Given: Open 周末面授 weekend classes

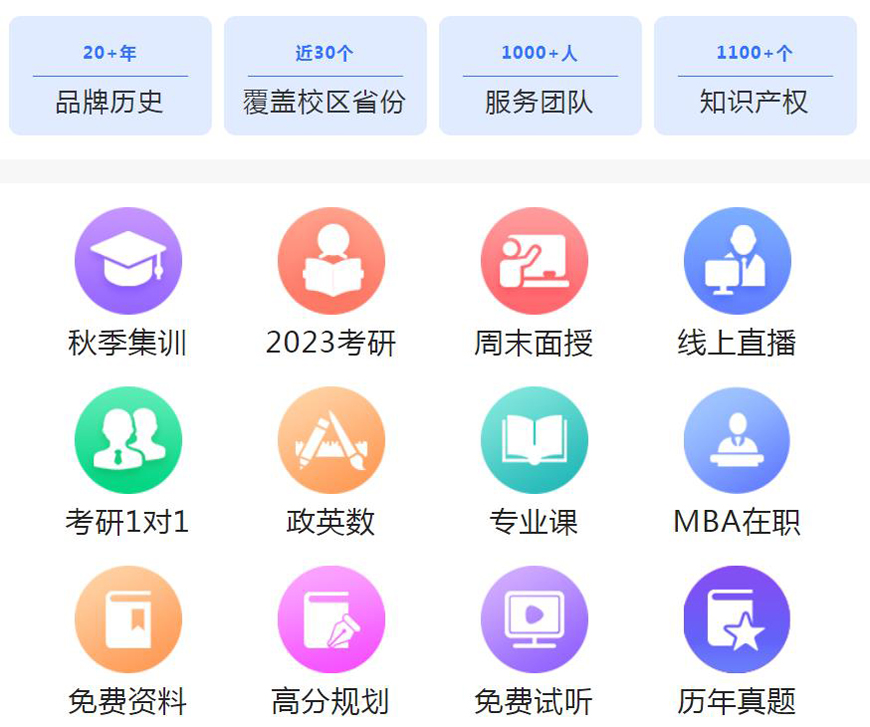Looking at the screenshot, I should click(534, 262).
